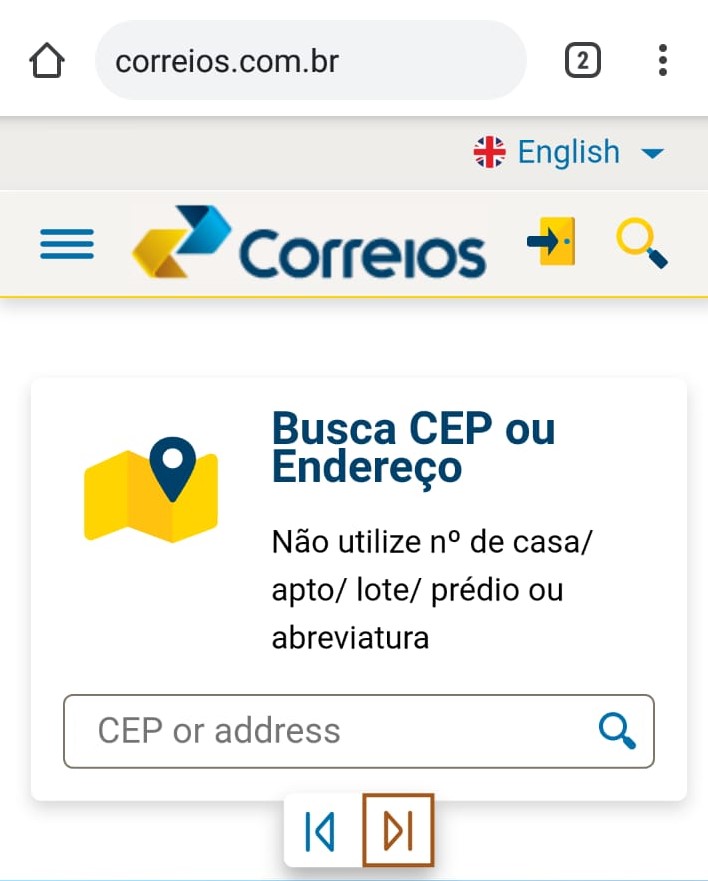Open the login door icon
The height and width of the screenshot is (881, 708).
[551, 241]
